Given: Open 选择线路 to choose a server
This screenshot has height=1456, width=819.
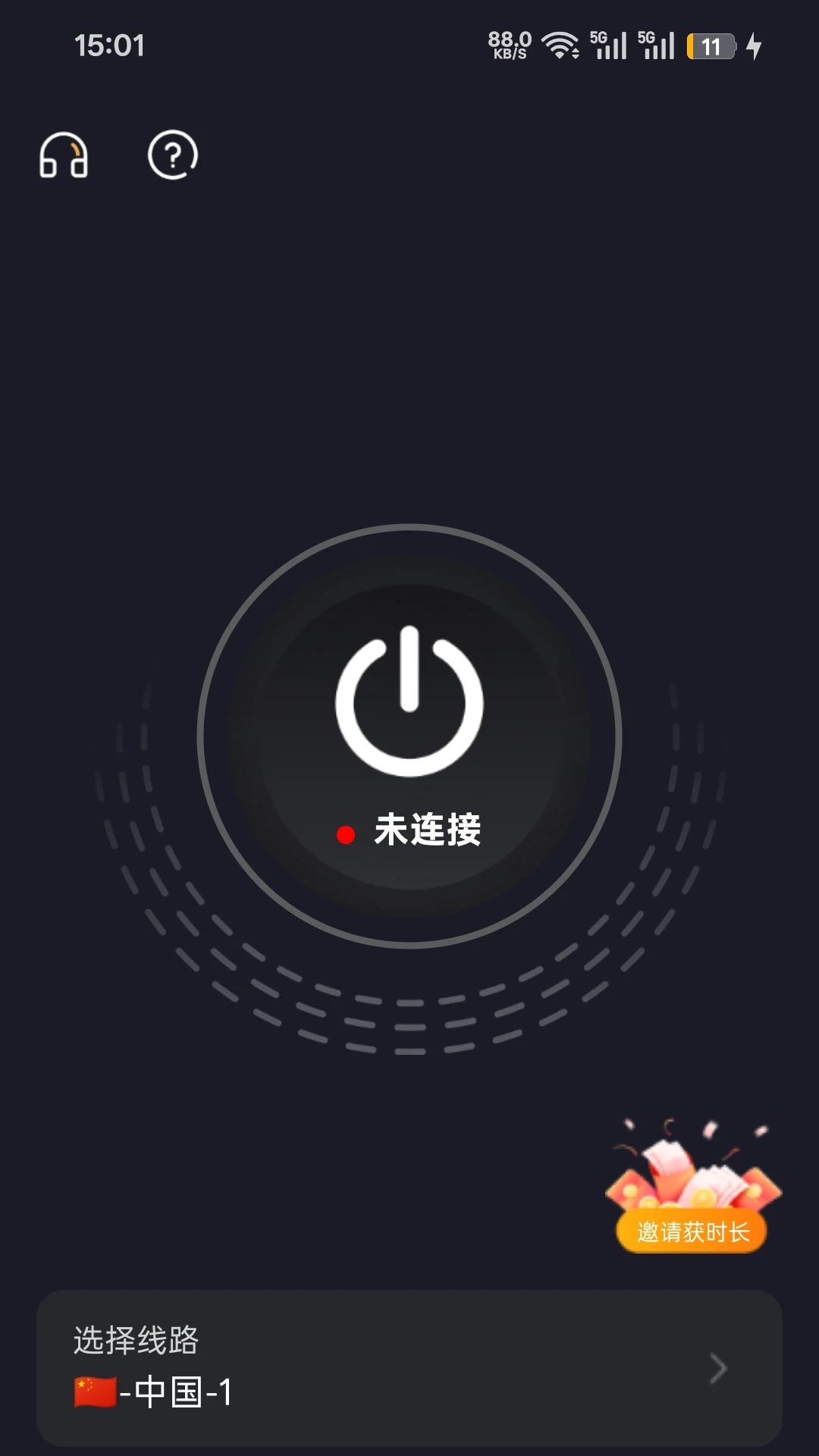Looking at the screenshot, I should click(409, 1368).
